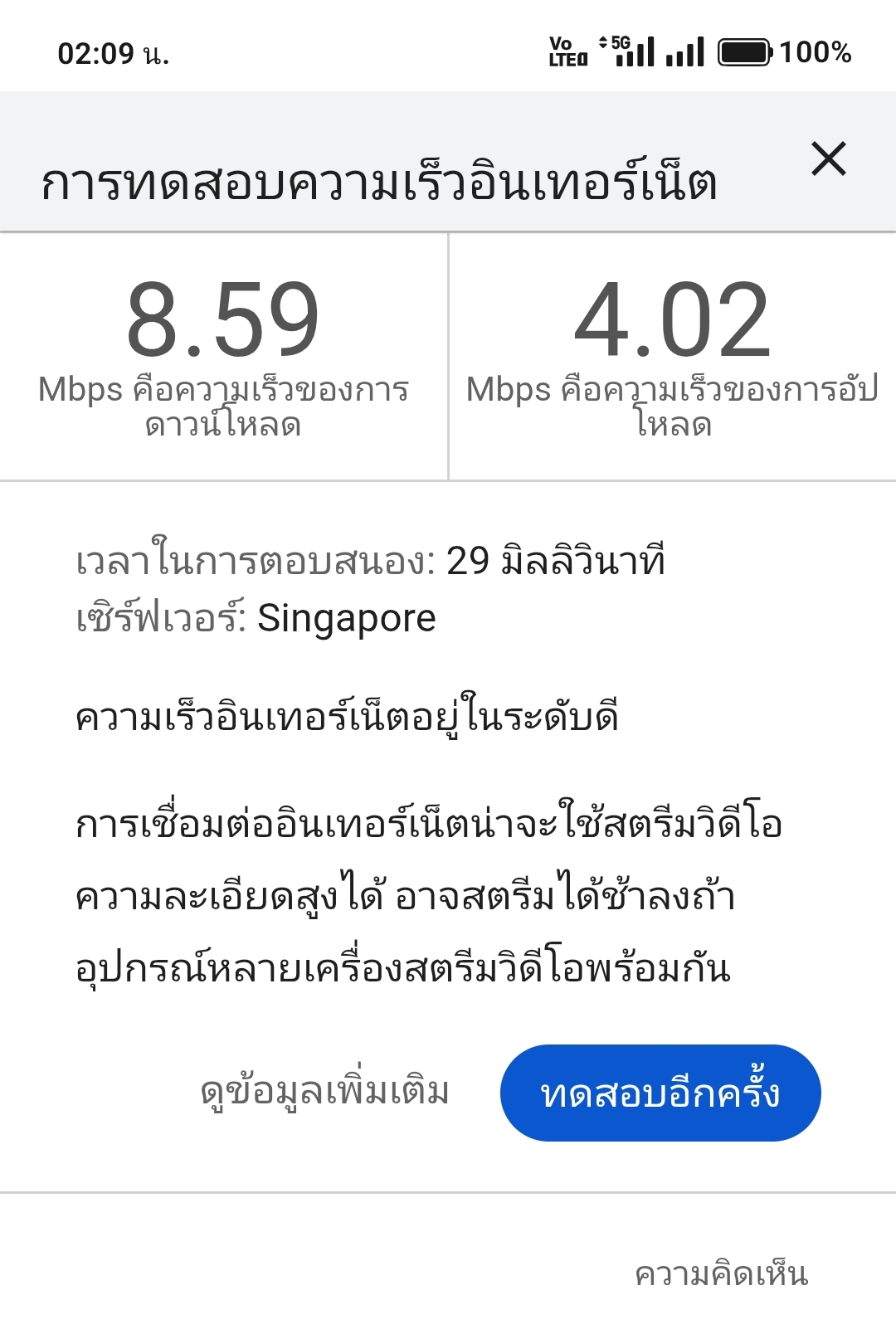
Task: Close the internet speed test panel
Action: tap(828, 158)
